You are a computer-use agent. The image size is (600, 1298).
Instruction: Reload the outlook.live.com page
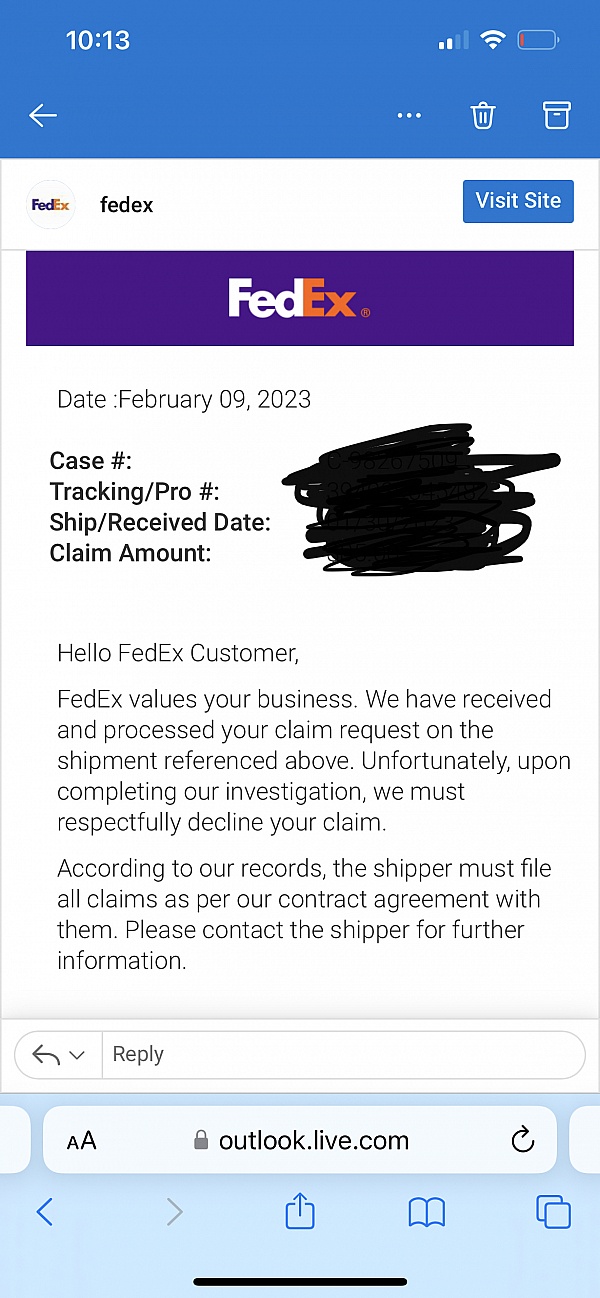point(522,1140)
